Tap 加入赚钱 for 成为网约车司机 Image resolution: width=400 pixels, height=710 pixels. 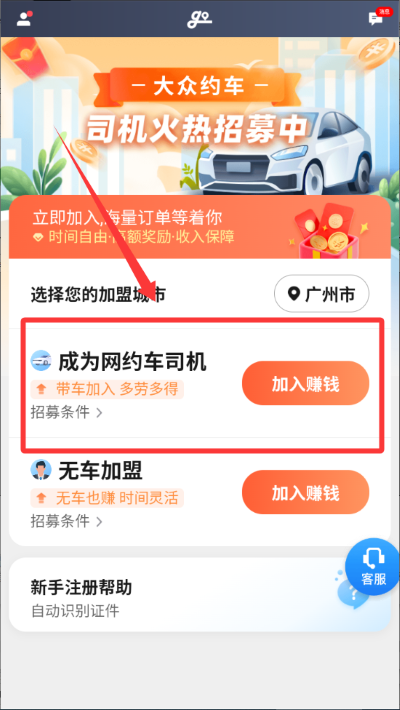pyautogui.click(x=305, y=383)
